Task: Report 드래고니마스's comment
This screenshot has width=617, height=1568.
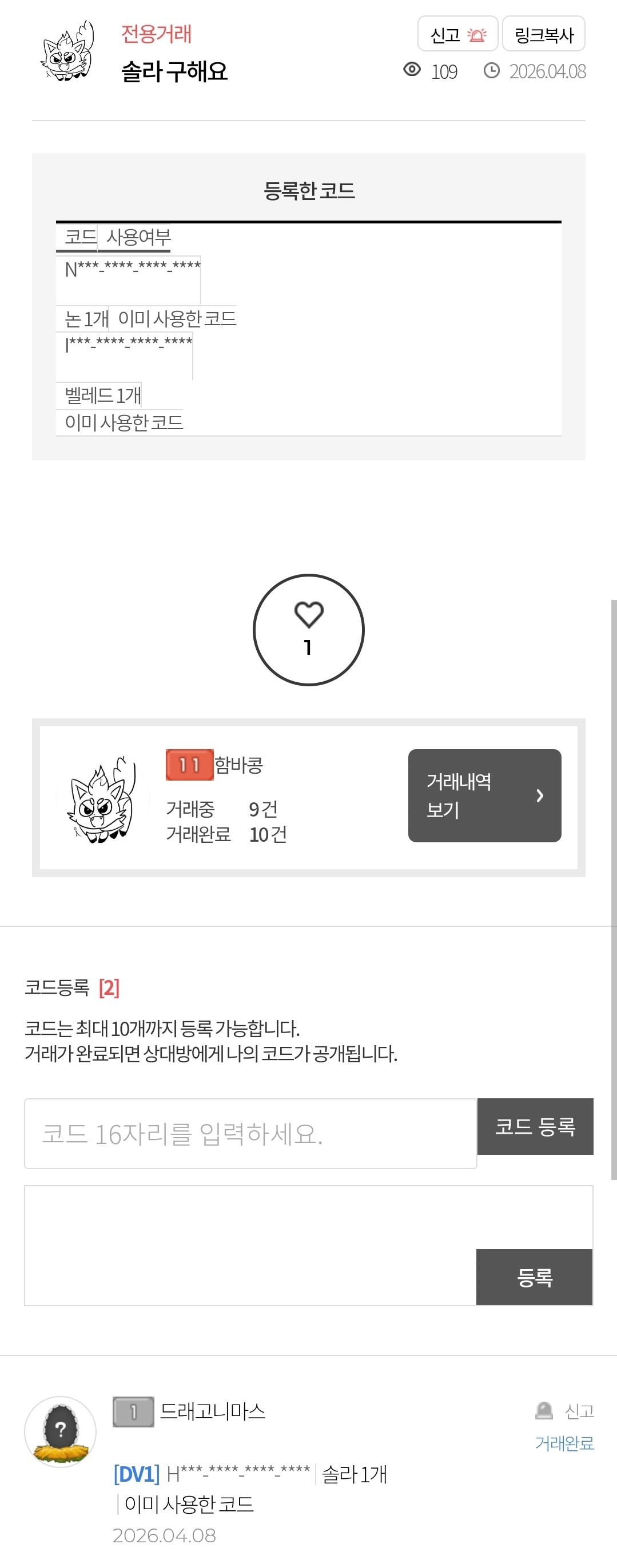Action: [565, 1410]
